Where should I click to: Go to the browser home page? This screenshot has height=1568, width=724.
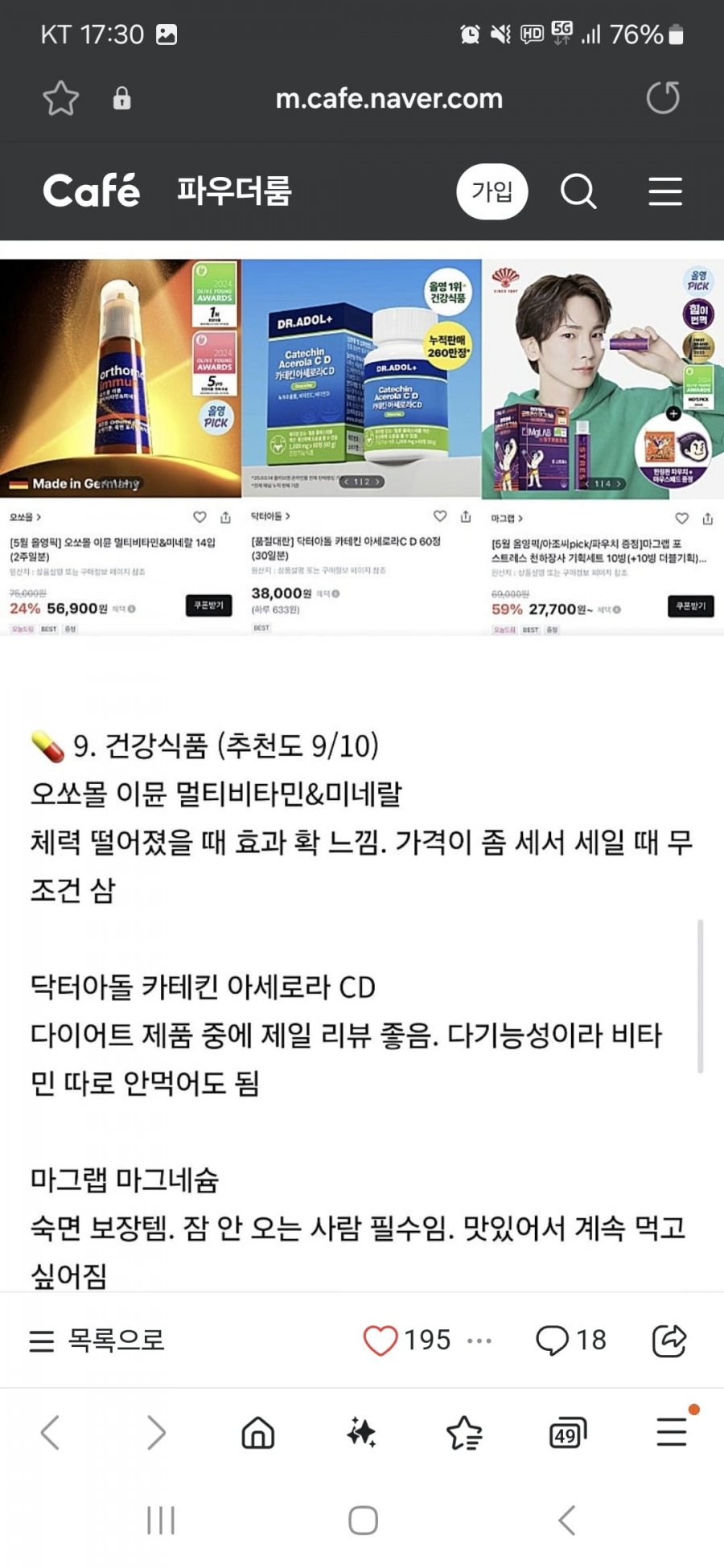coord(258,1433)
